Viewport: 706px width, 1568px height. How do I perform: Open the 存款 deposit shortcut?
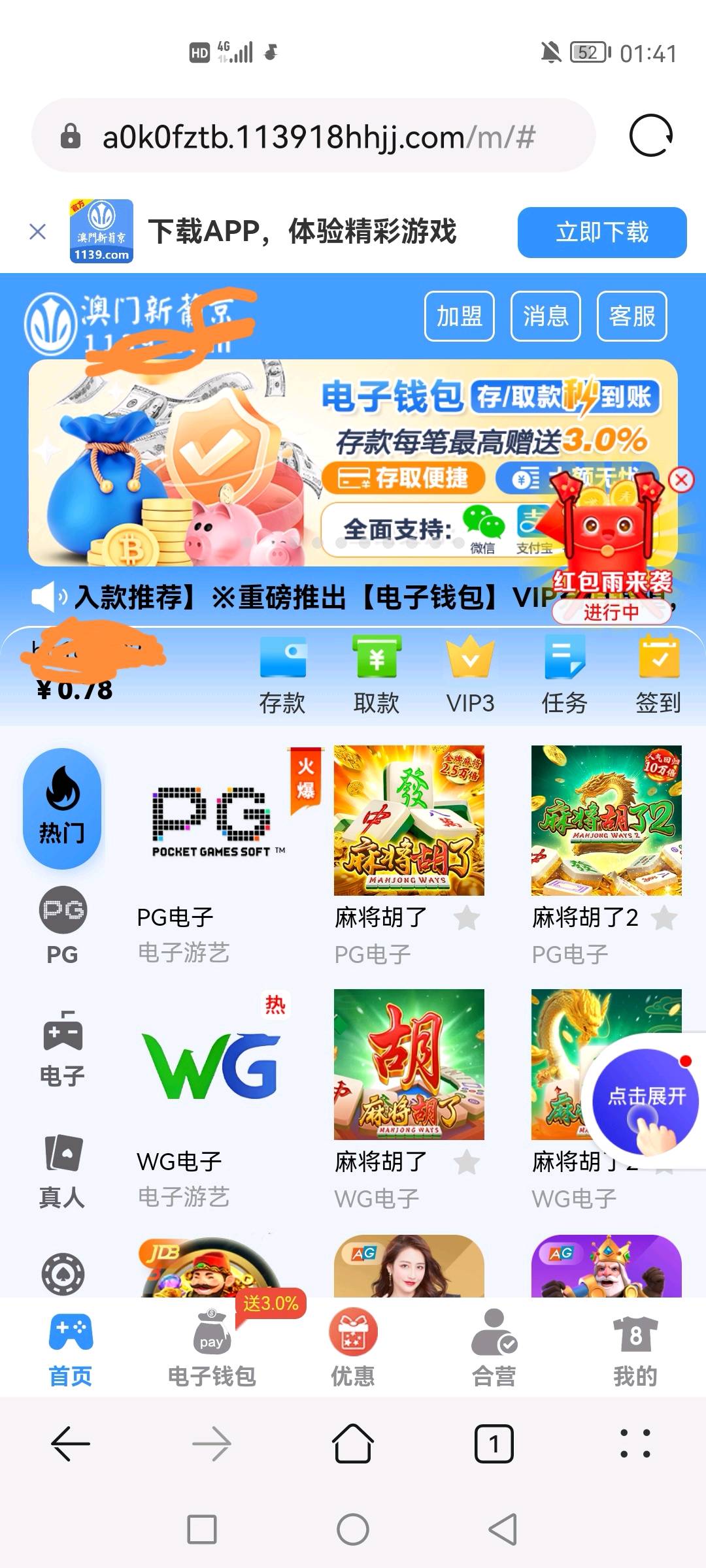click(282, 675)
